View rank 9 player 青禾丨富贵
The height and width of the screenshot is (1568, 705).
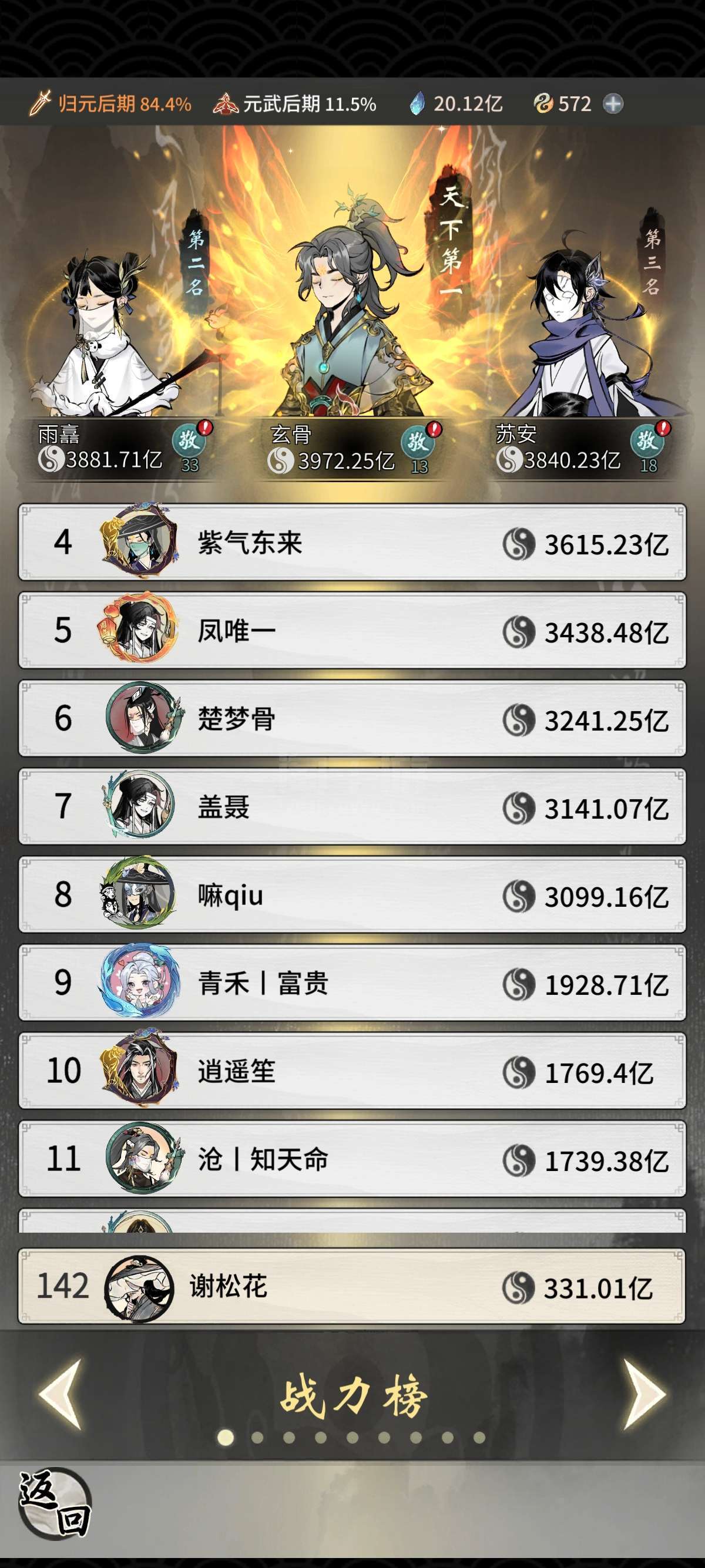pos(352,983)
